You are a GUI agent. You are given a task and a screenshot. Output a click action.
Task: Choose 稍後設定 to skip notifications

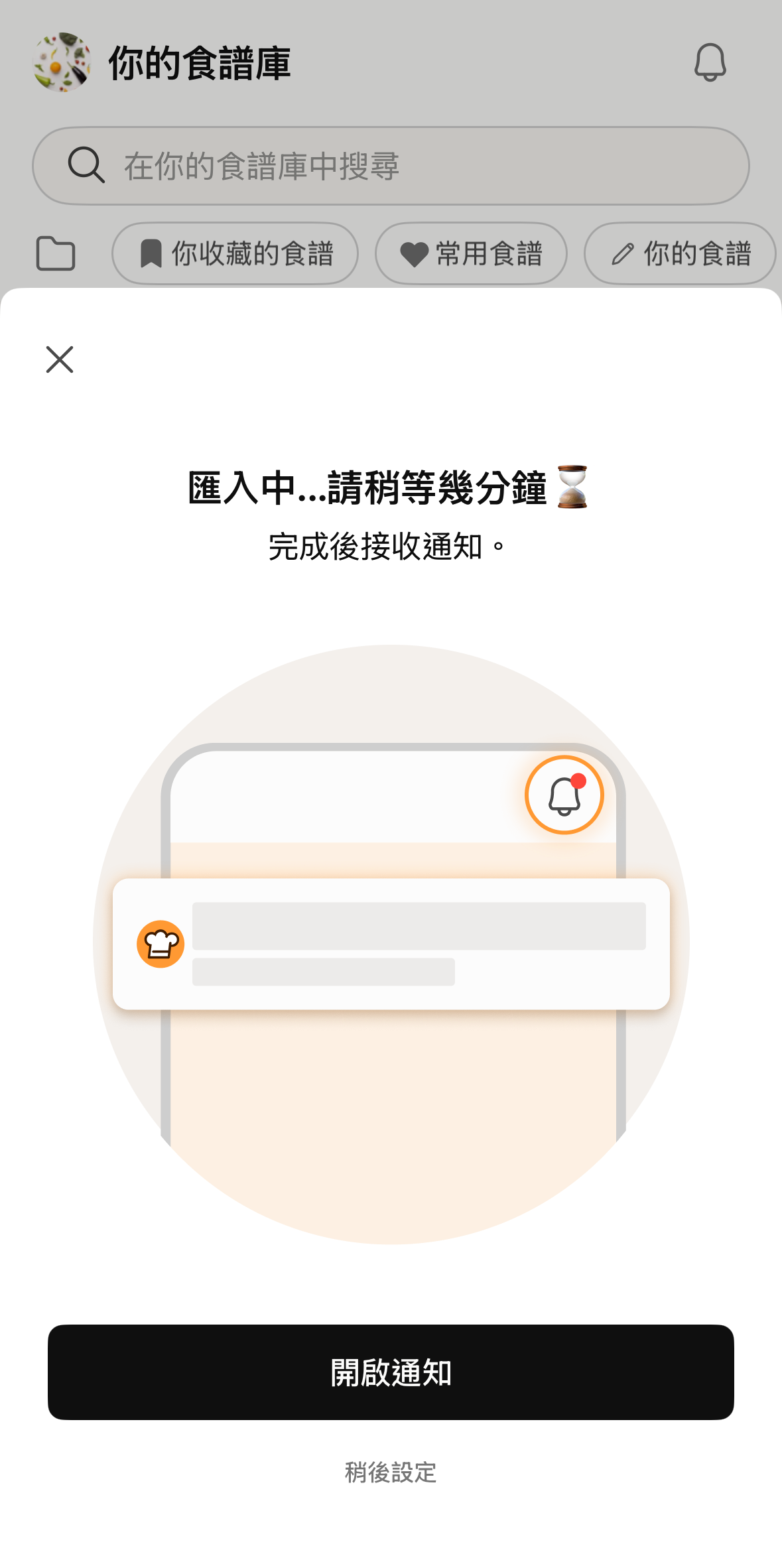(391, 1472)
